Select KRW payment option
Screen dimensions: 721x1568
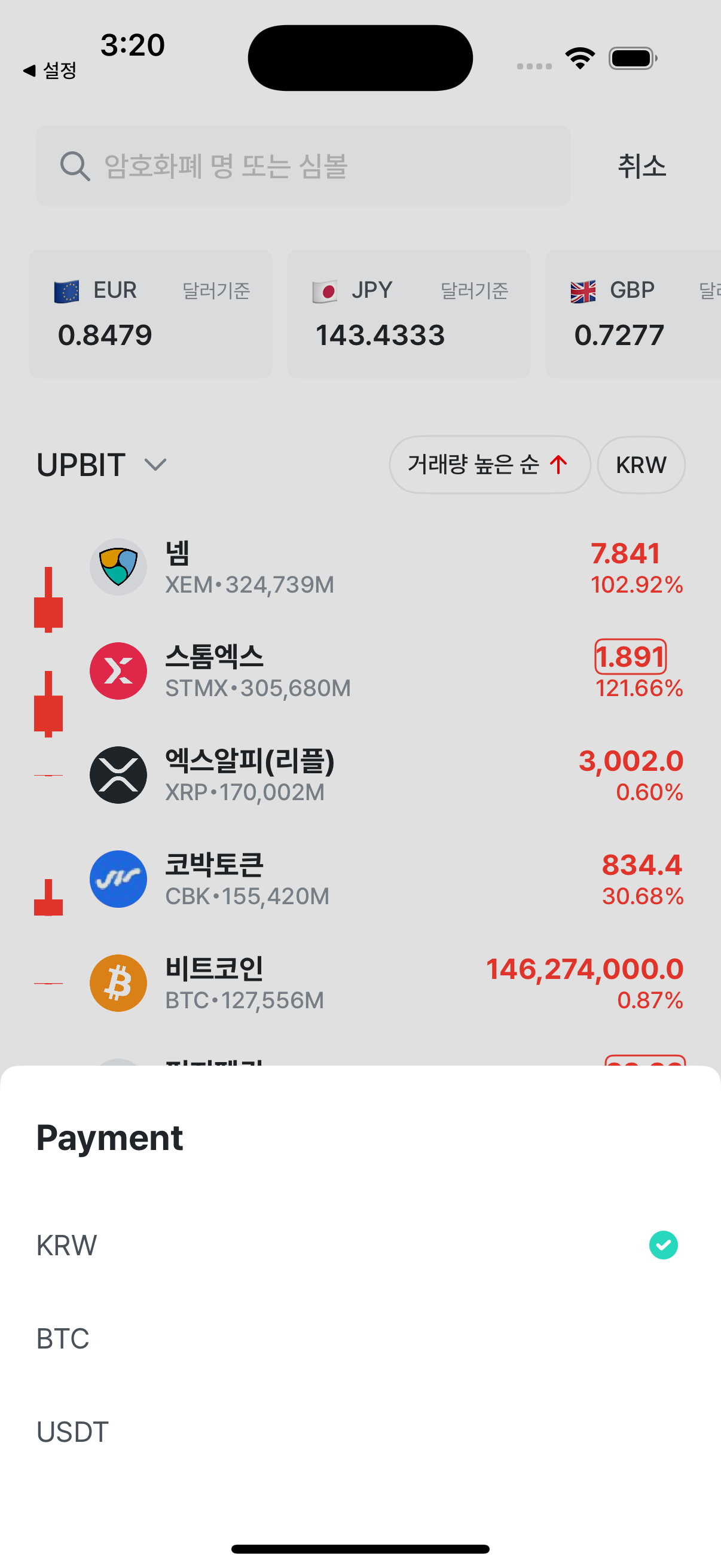coord(360,1245)
